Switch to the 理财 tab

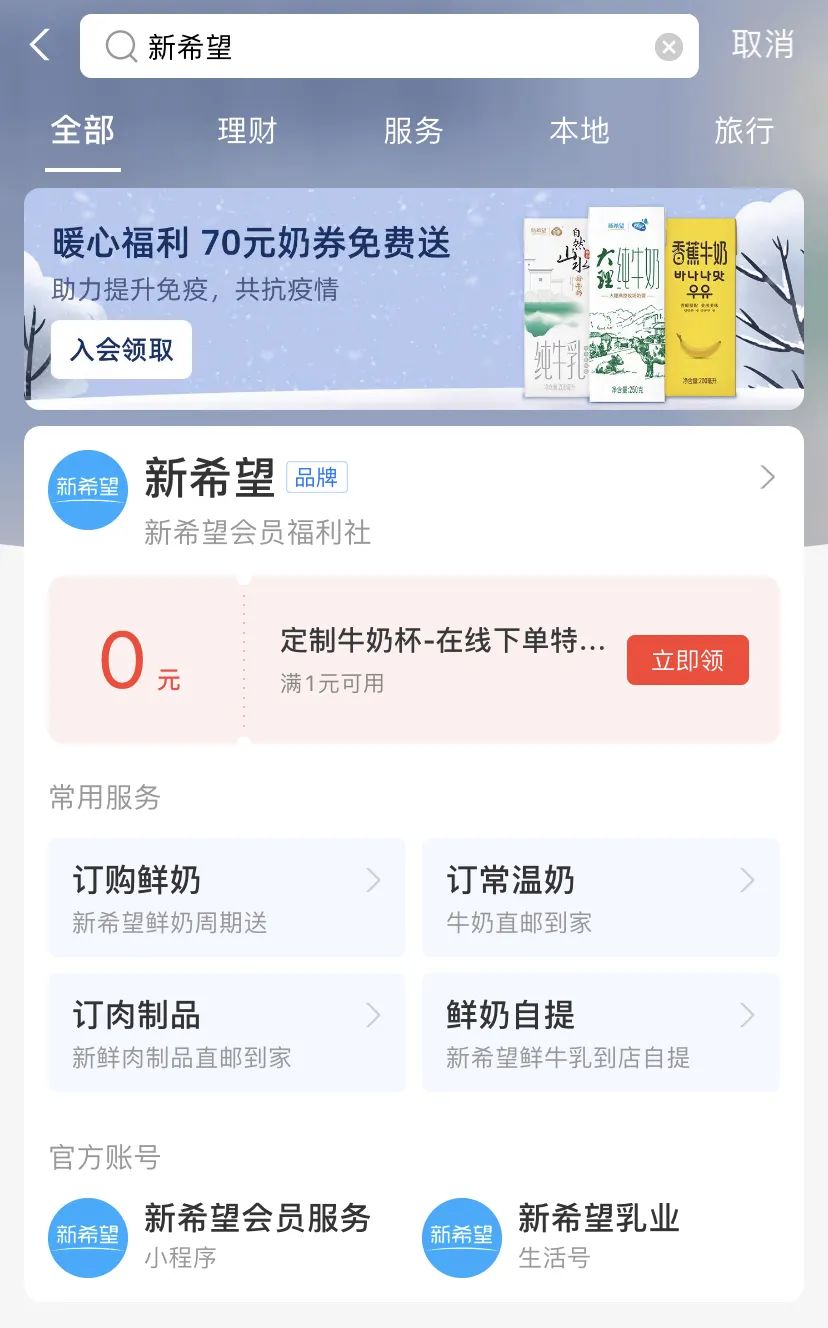coord(247,131)
